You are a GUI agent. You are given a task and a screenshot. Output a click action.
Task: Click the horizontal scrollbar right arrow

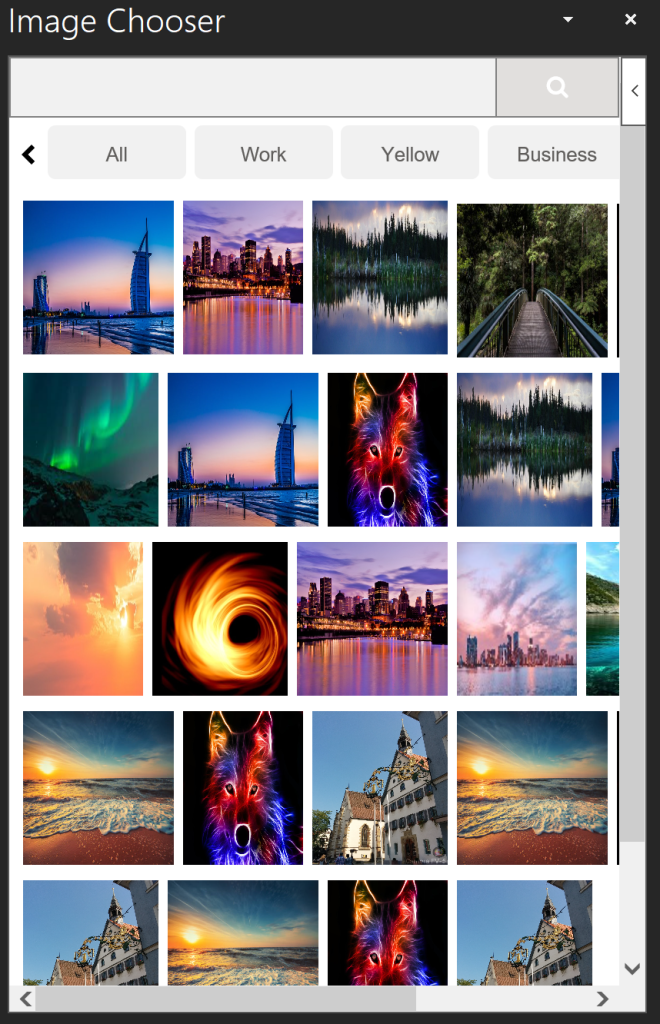pos(602,998)
